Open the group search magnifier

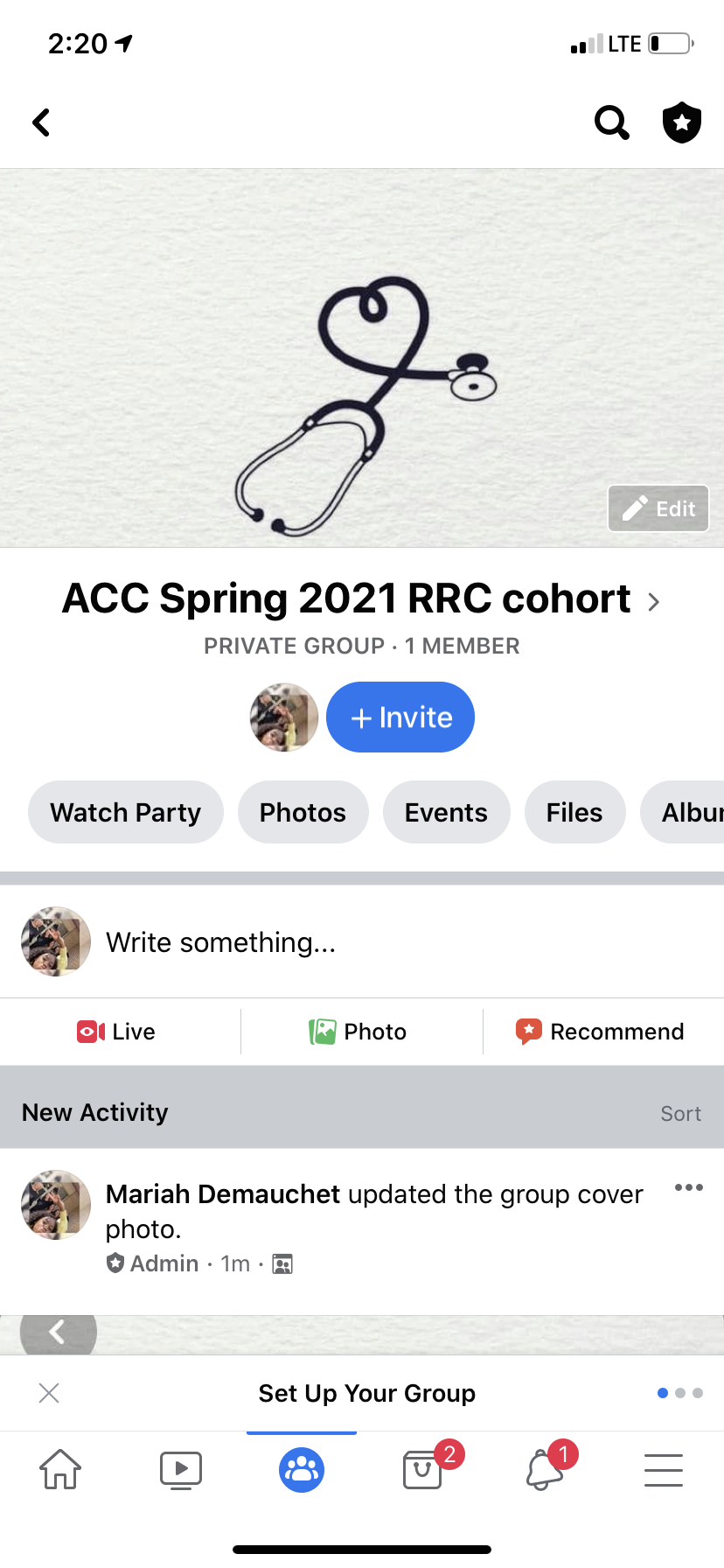pos(611,122)
